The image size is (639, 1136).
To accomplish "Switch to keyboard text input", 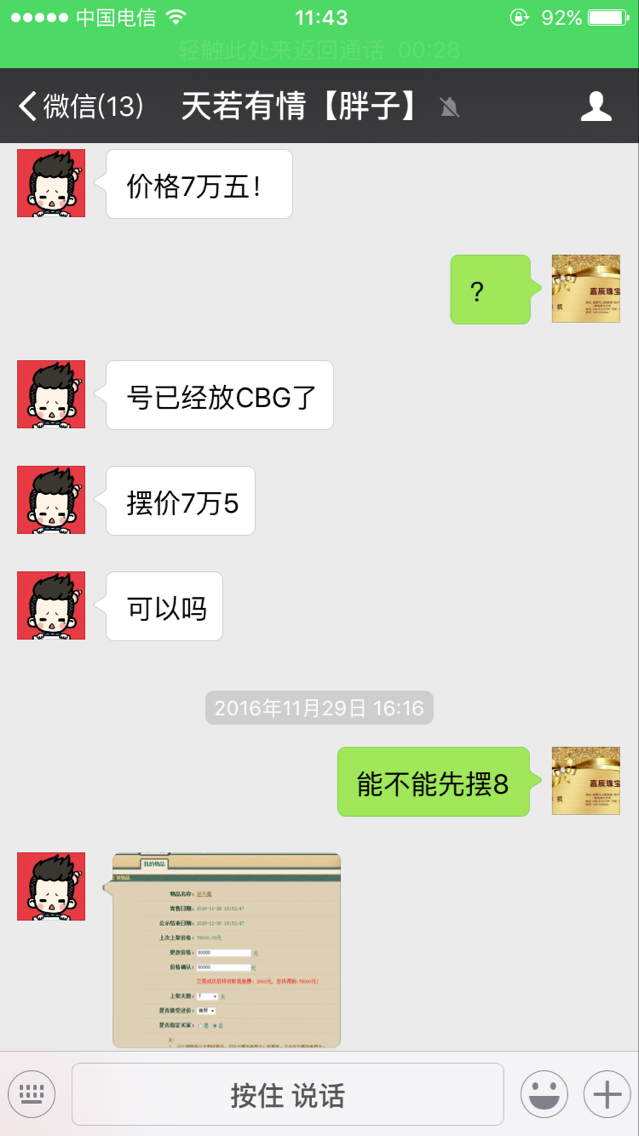I will point(32,1095).
